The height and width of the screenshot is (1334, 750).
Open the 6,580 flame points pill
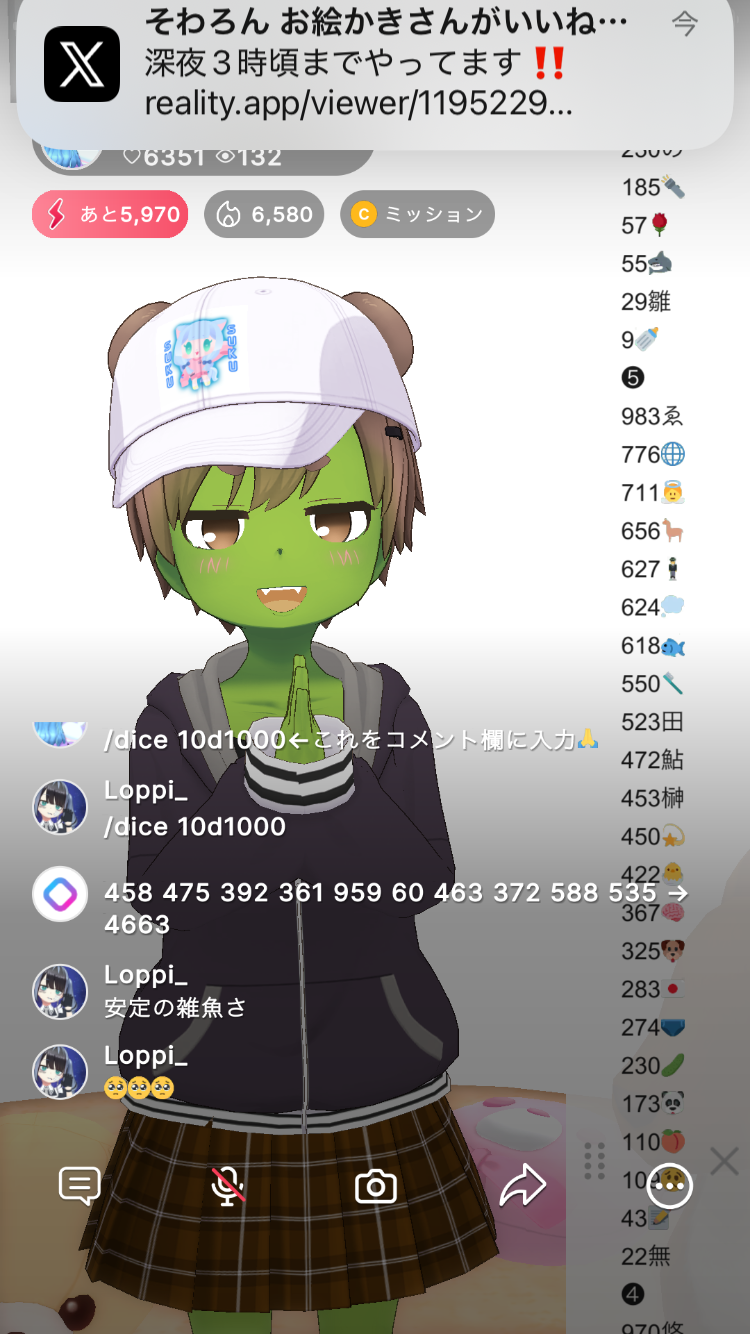click(264, 214)
